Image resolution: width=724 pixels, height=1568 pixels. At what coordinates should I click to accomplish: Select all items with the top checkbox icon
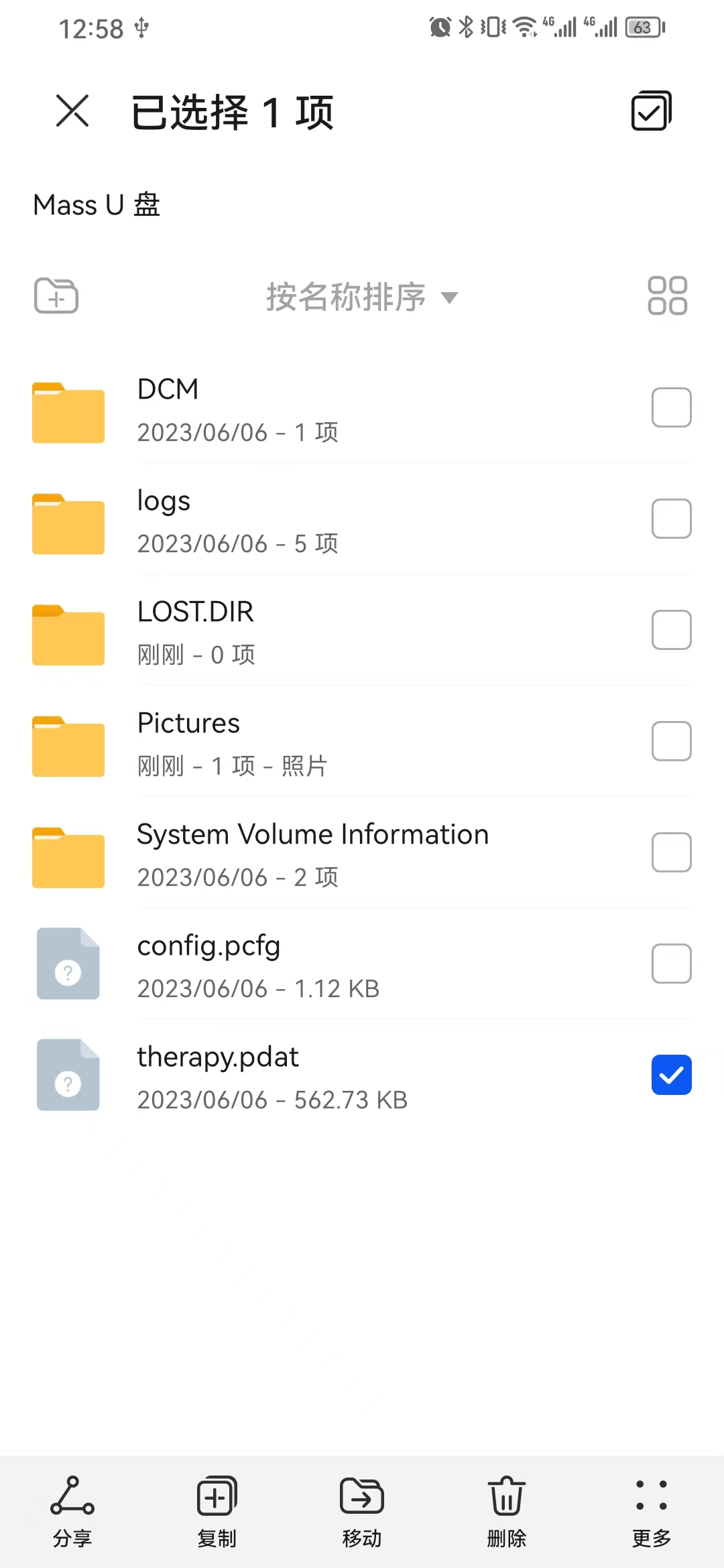pos(650,111)
